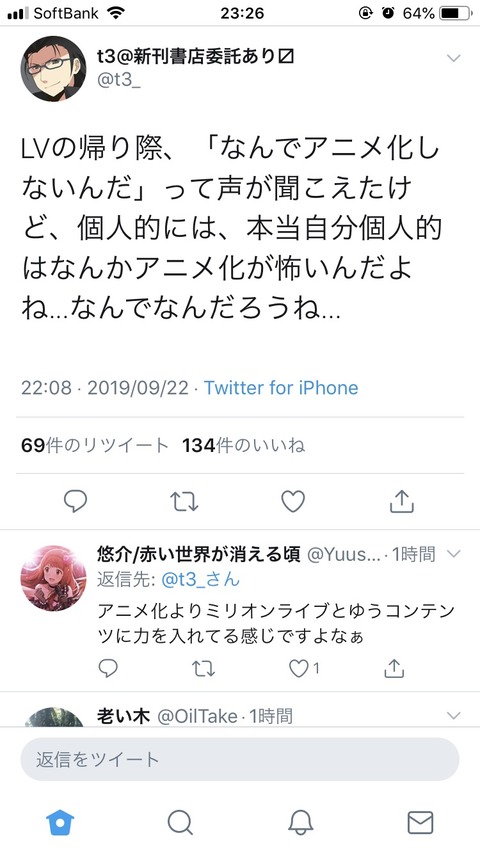The width and height of the screenshot is (480, 854).
Task: View the 69 retweets list
Action: 95,446
